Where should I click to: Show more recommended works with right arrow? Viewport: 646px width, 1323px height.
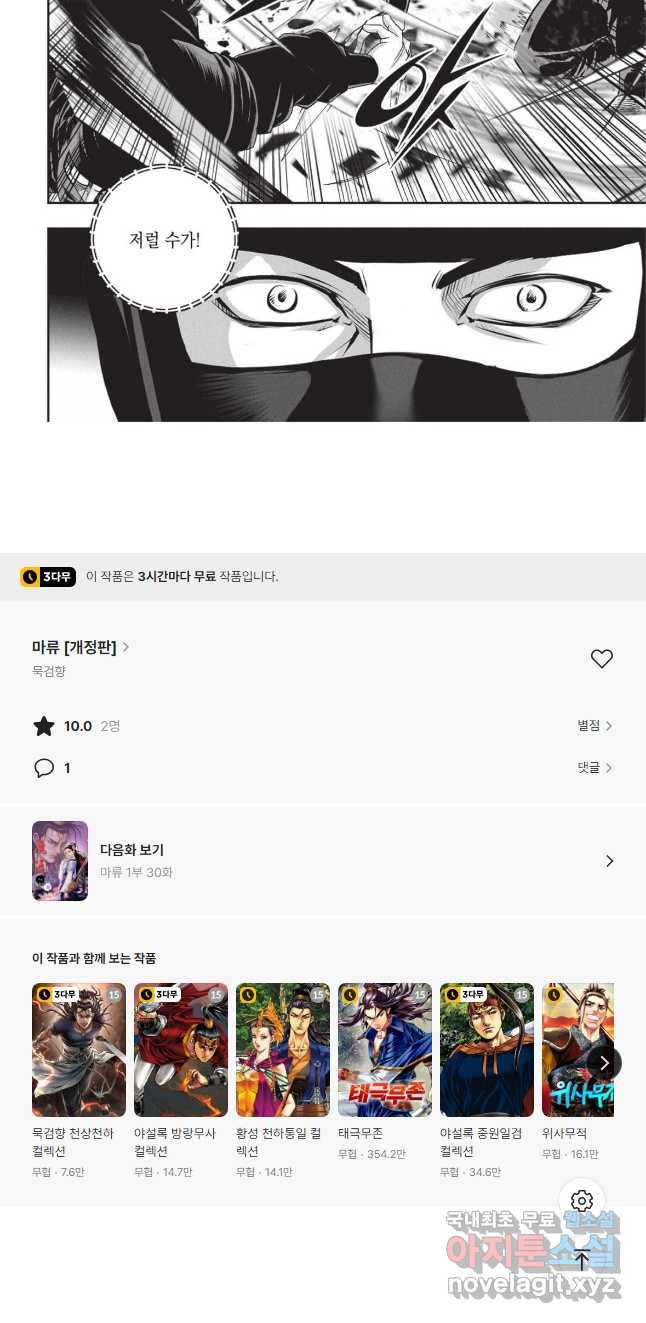coord(603,1063)
